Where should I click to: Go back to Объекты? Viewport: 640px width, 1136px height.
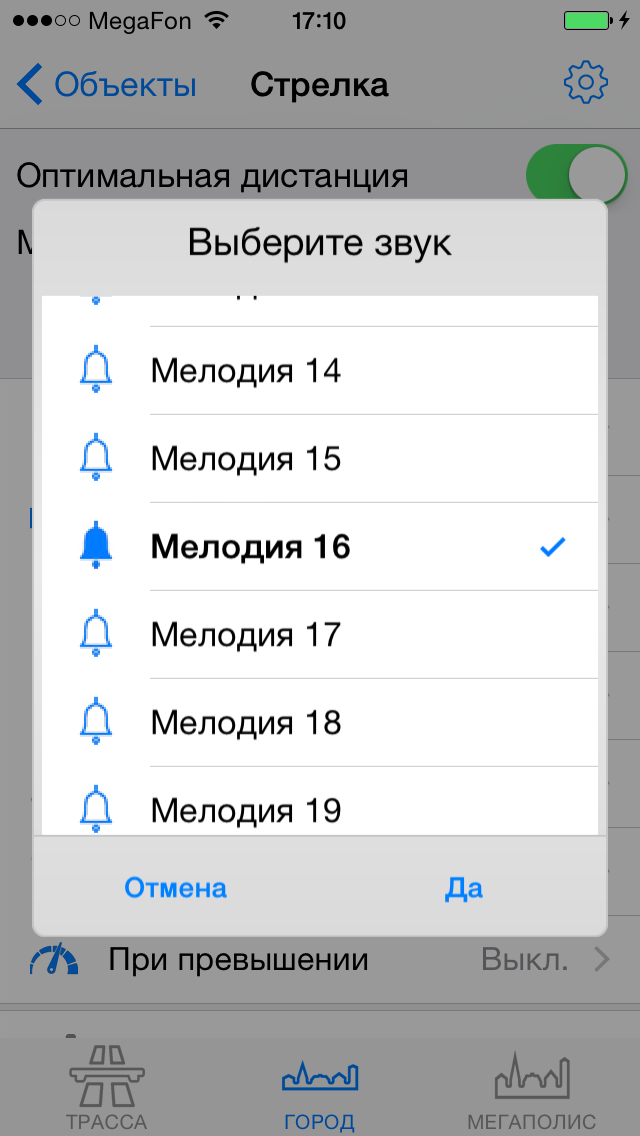108,85
